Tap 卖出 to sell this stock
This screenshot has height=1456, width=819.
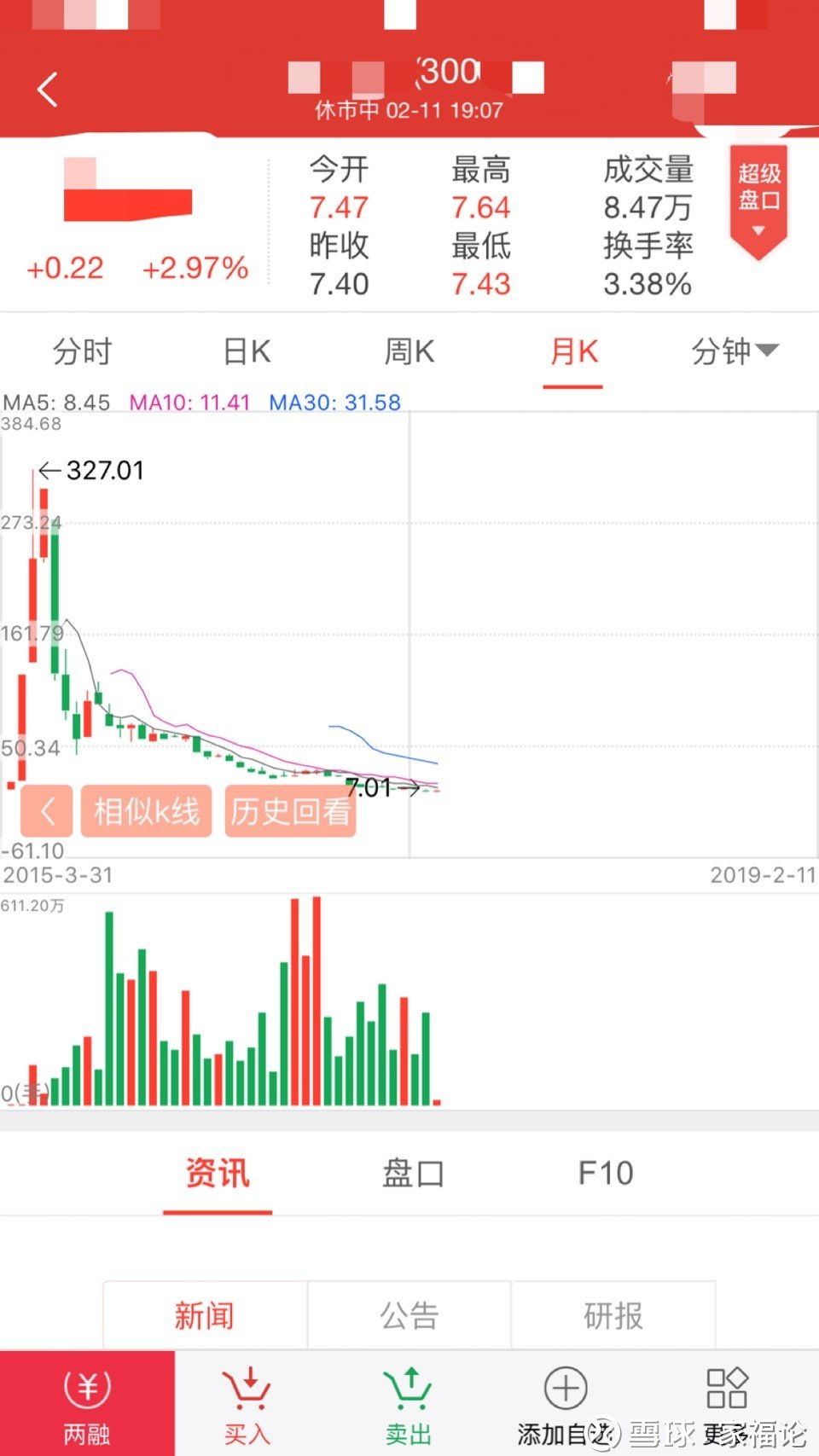tap(408, 1404)
